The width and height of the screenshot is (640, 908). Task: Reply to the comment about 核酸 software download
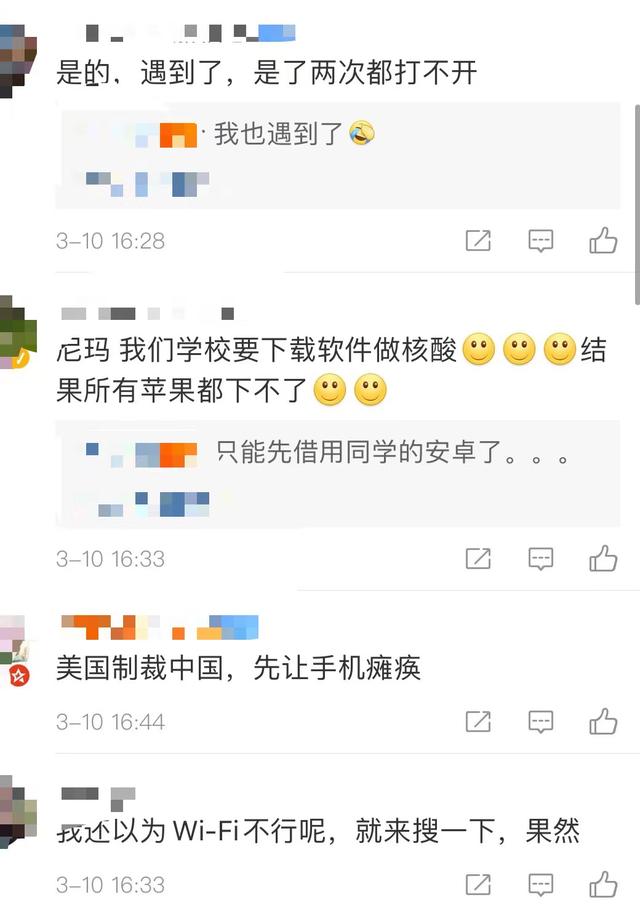(541, 558)
